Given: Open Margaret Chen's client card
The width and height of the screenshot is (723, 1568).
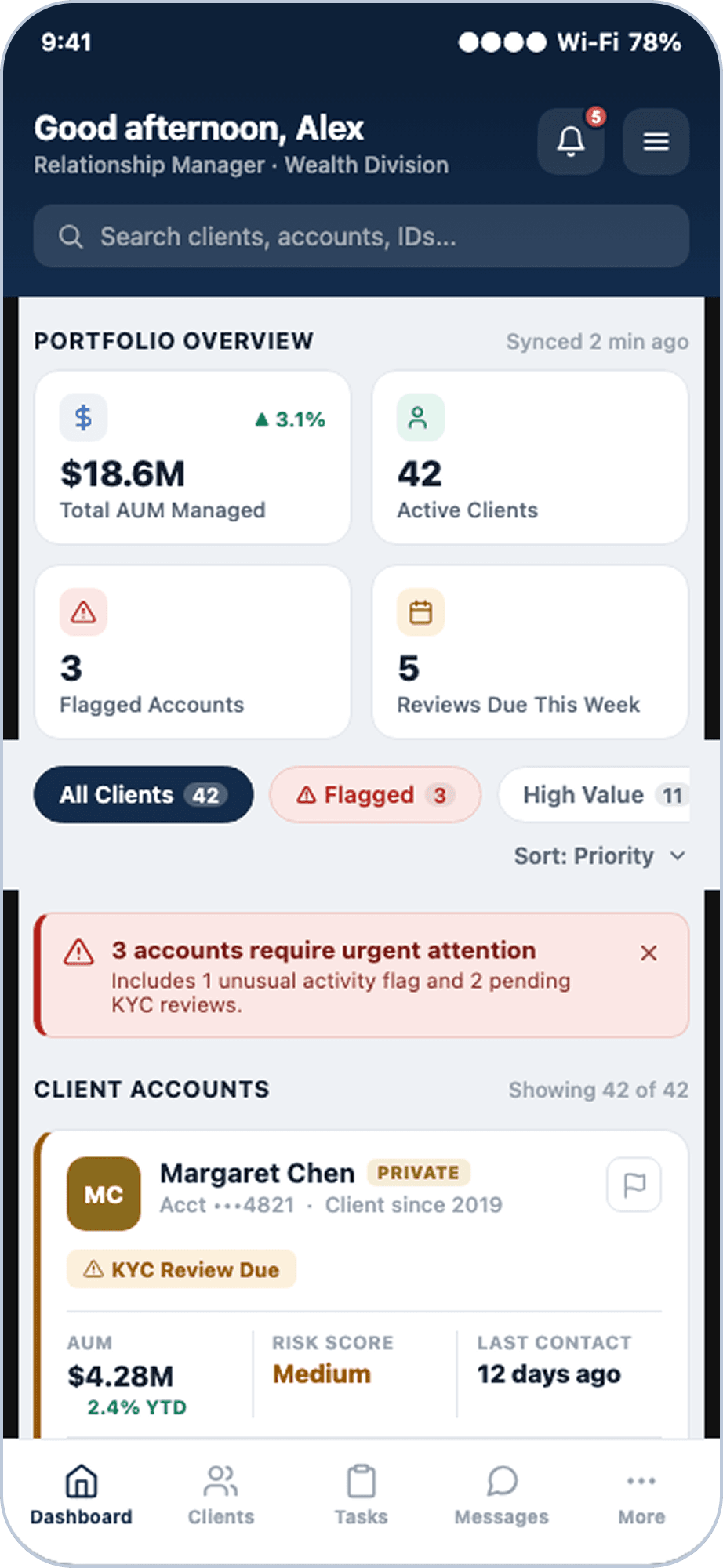Looking at the screenshot, I should coord(361,1284).
